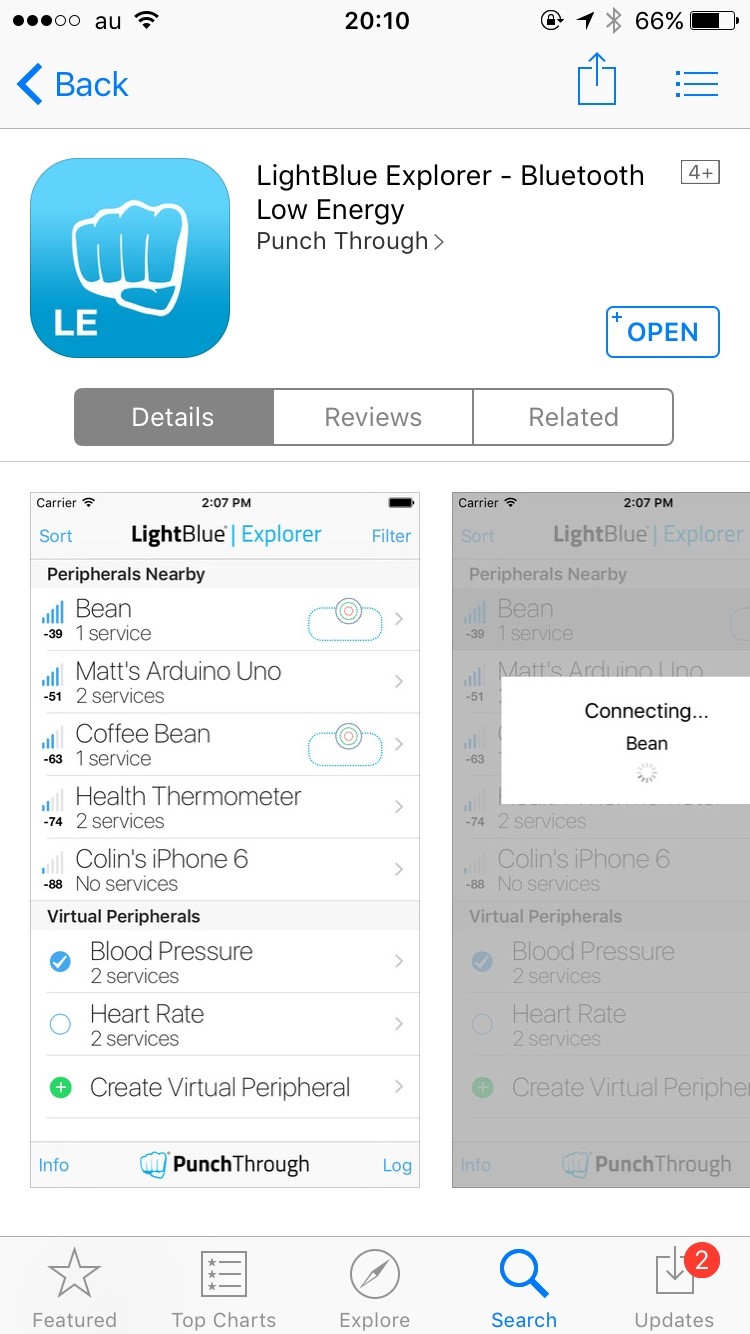
Task: View developer Punch Through's apps
Action: coord(350,241)
